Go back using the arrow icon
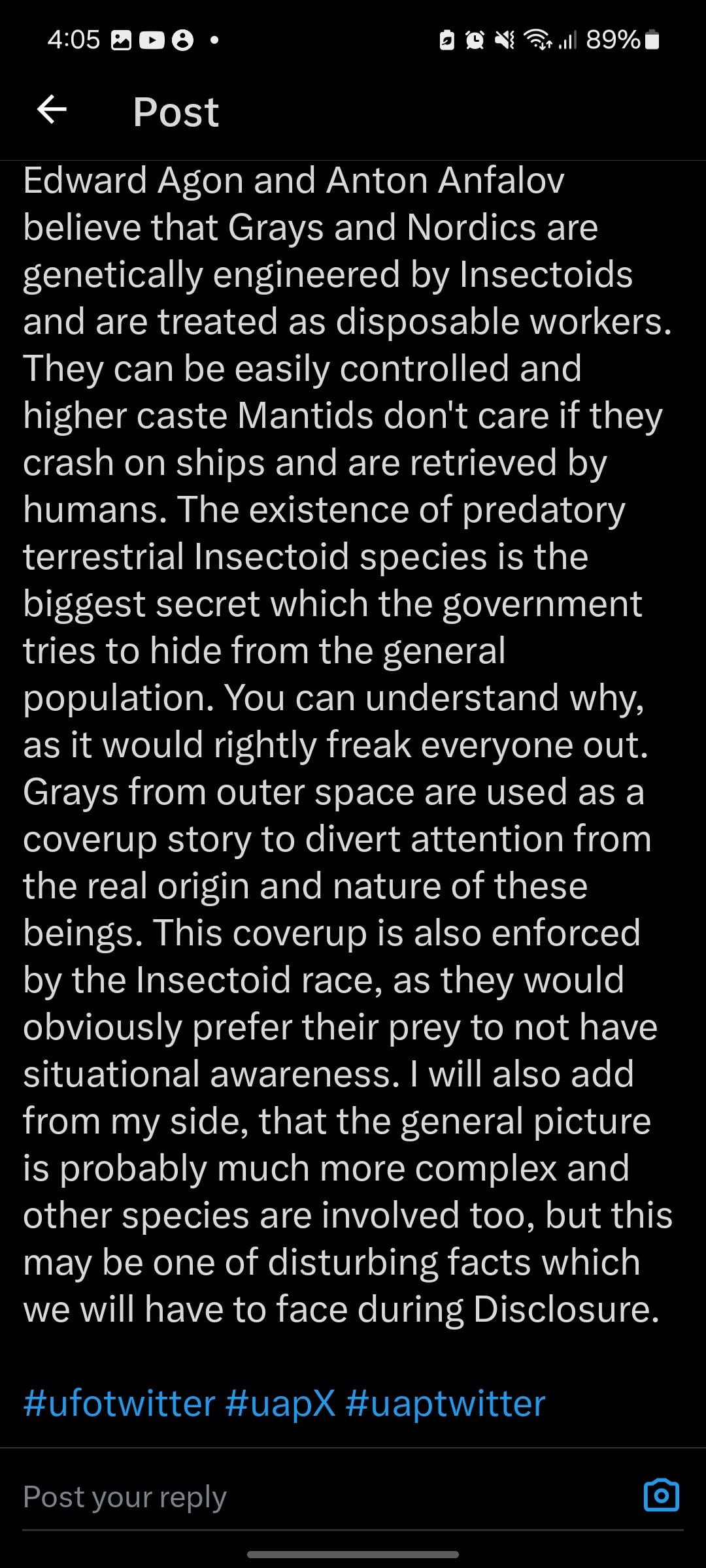Image resolution: width=706 pixels, height=1568 pixels. 52,110
